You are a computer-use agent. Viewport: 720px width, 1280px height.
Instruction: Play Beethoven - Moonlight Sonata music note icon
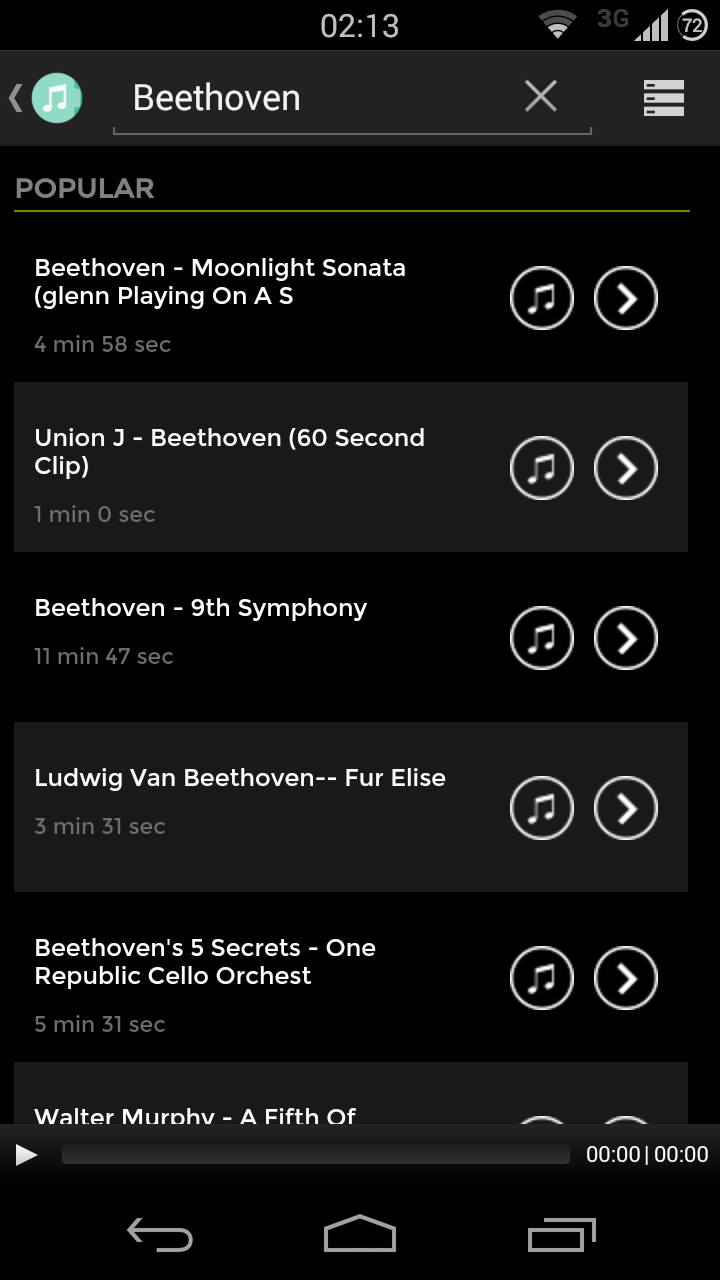tap(542, 297)
